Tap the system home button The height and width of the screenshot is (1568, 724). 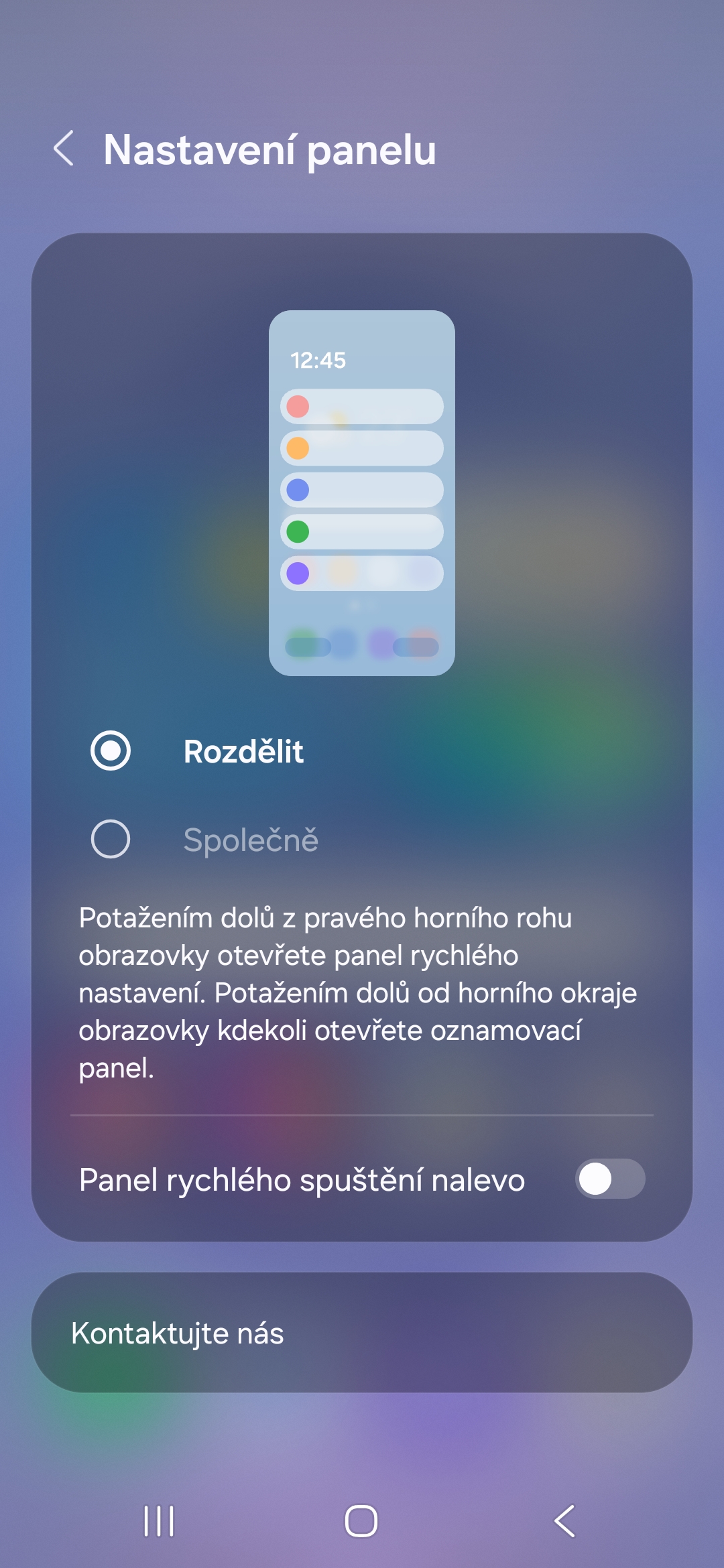point(361,1521)
